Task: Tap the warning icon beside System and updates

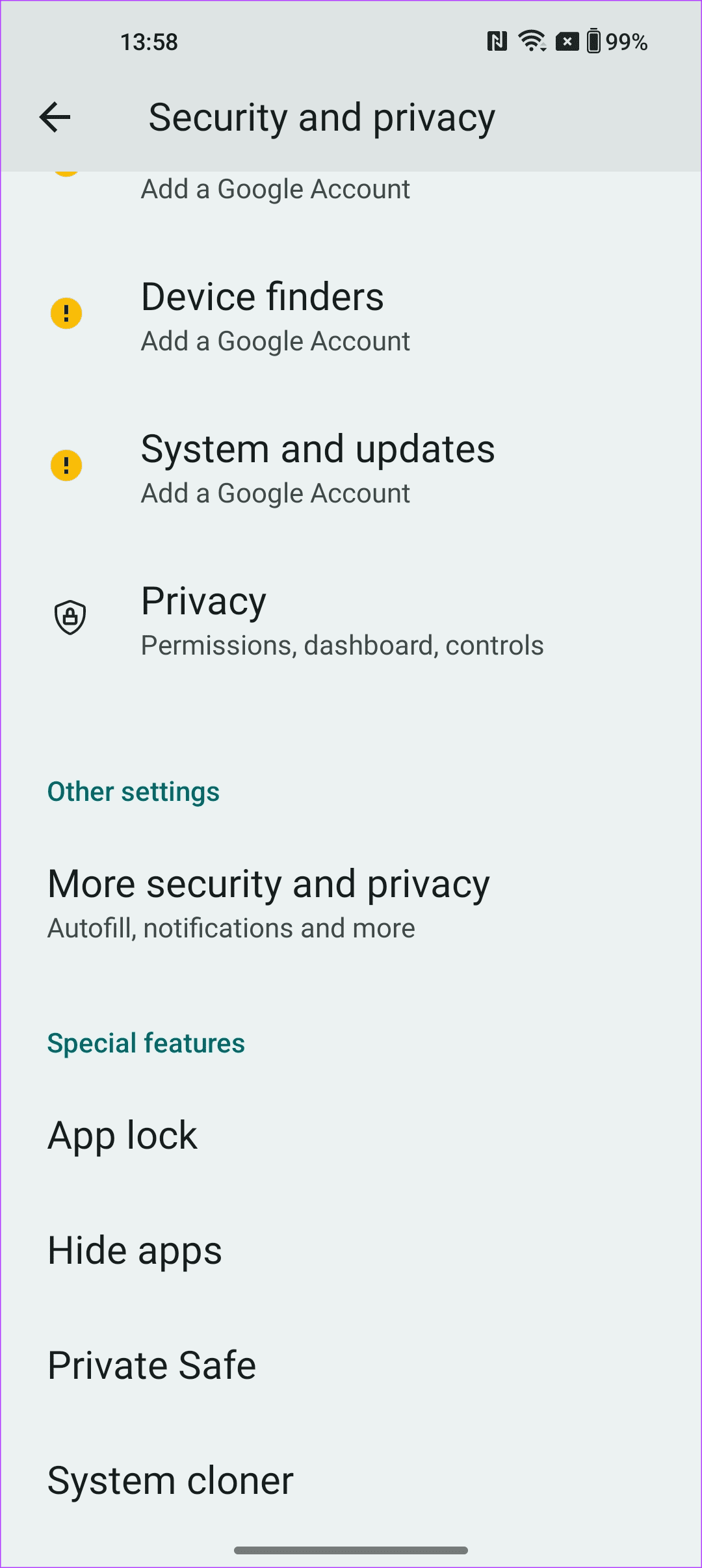Action: [x=66, y=466]
